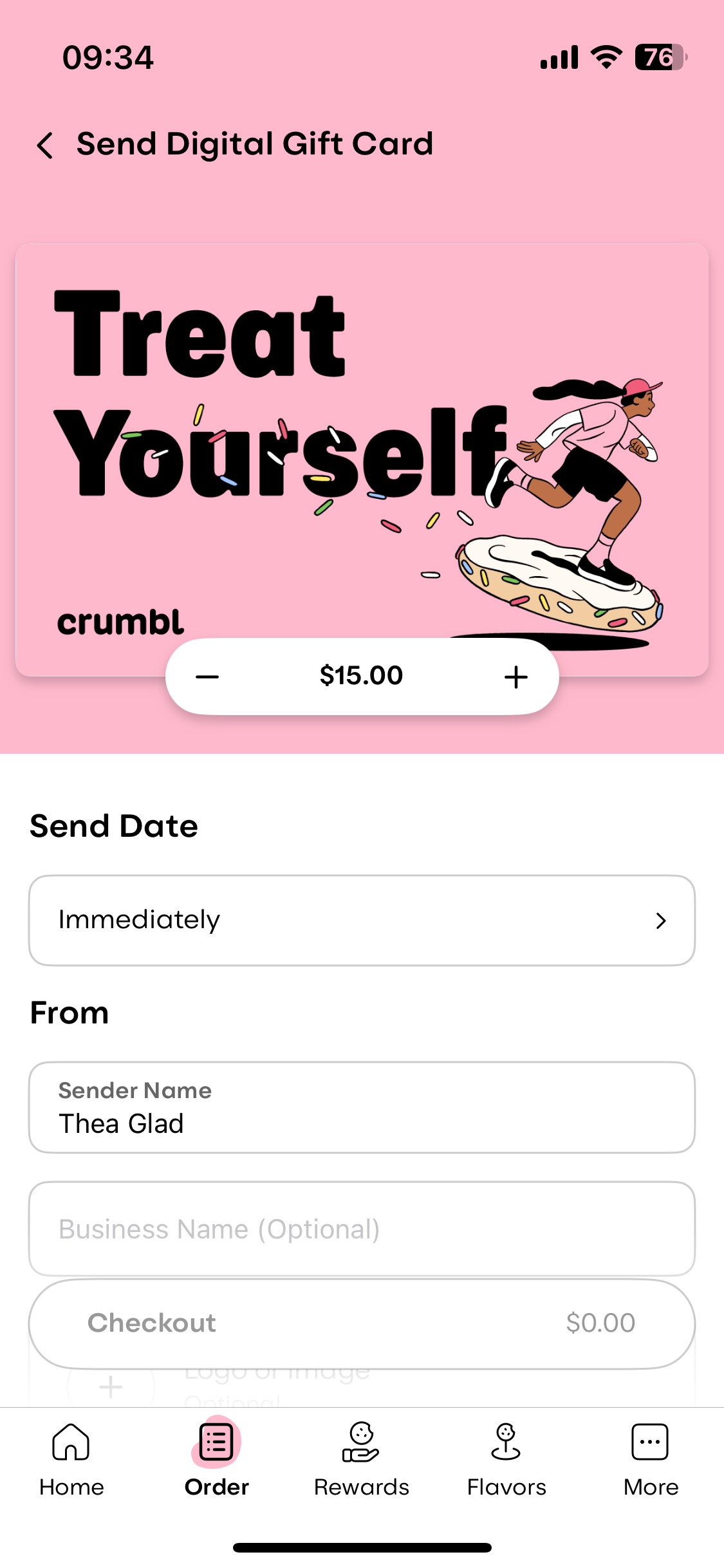The width and height of the screenshot is (724, 1568).
Task: Tap the Checkout button
Action: (362, 1323)
